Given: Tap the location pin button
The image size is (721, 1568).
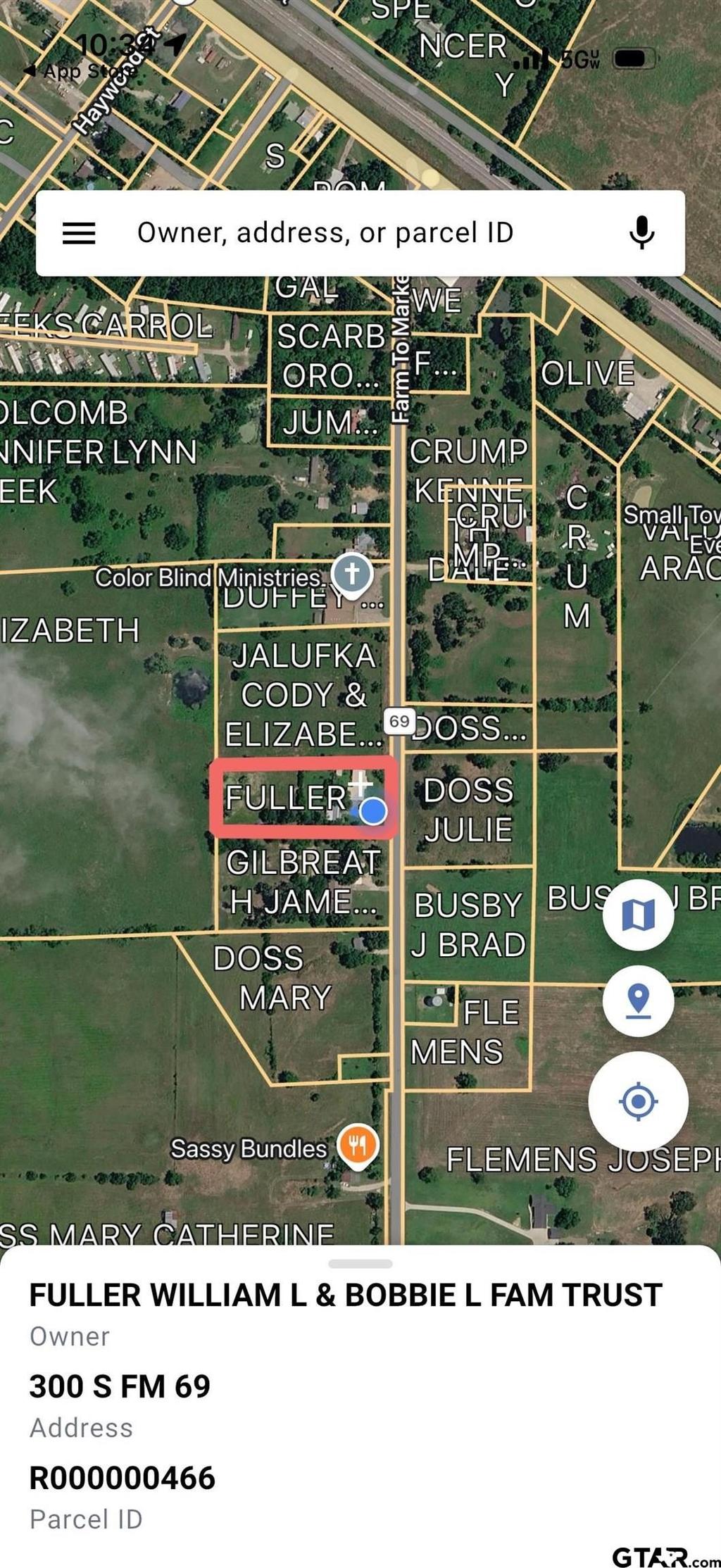Looking at the screenshot, I should coord(638,1001).
